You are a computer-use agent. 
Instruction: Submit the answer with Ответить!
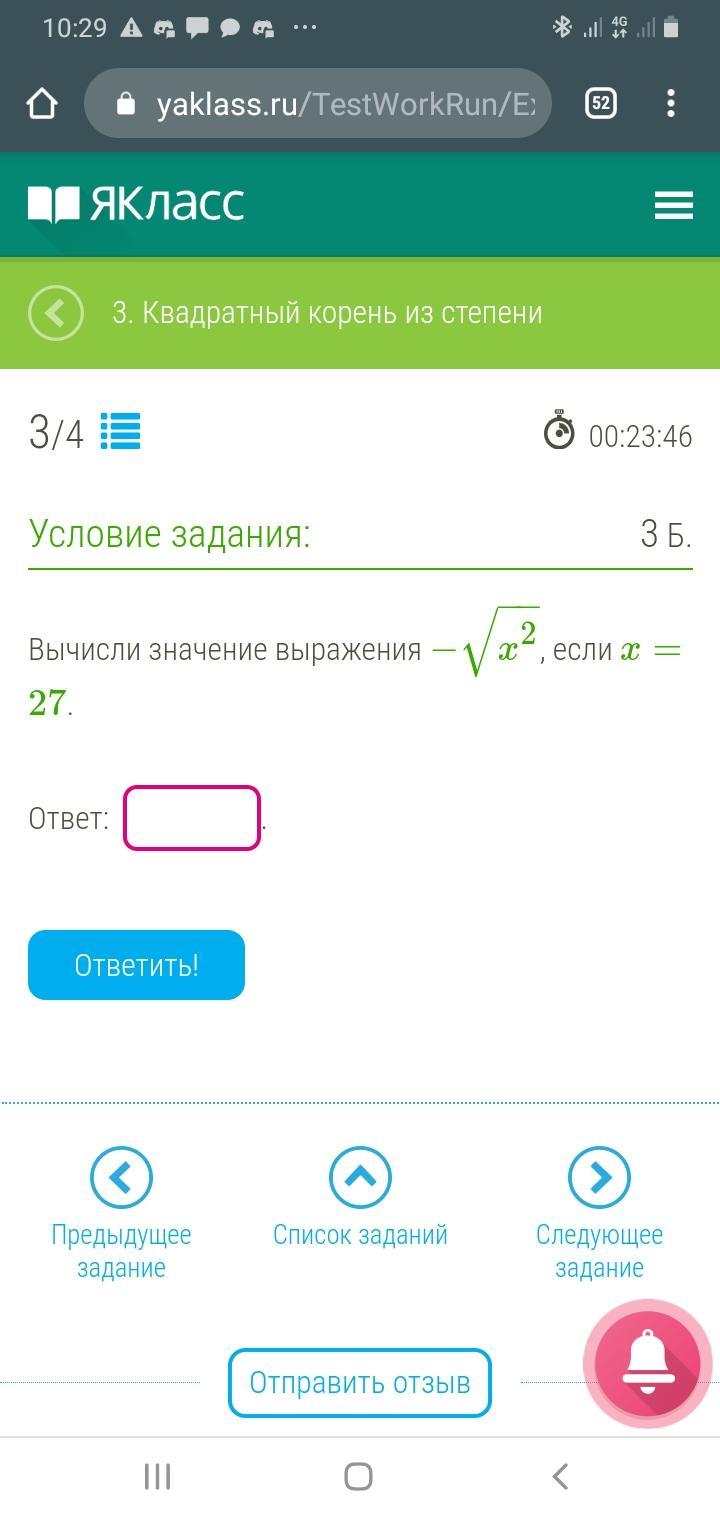136,965
